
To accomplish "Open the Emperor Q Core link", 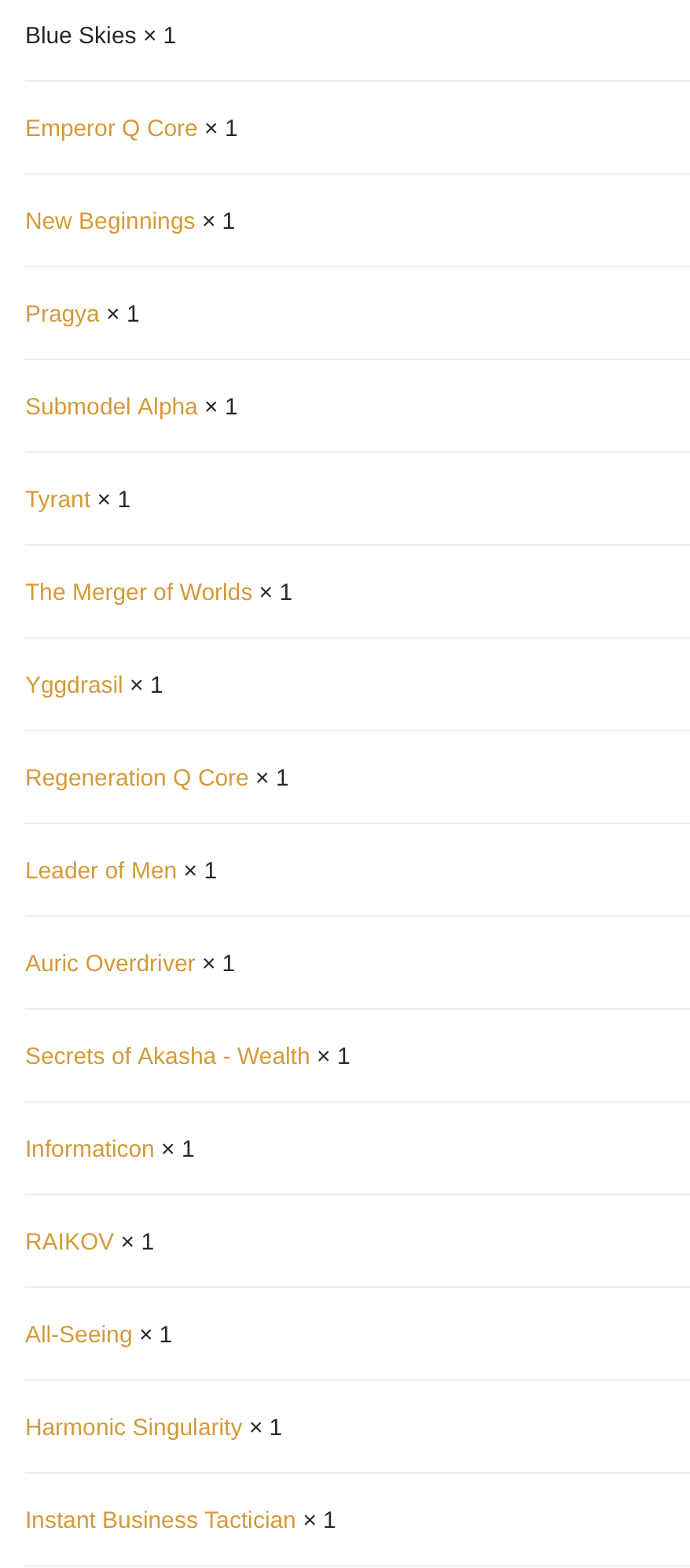I will [111, 128].
